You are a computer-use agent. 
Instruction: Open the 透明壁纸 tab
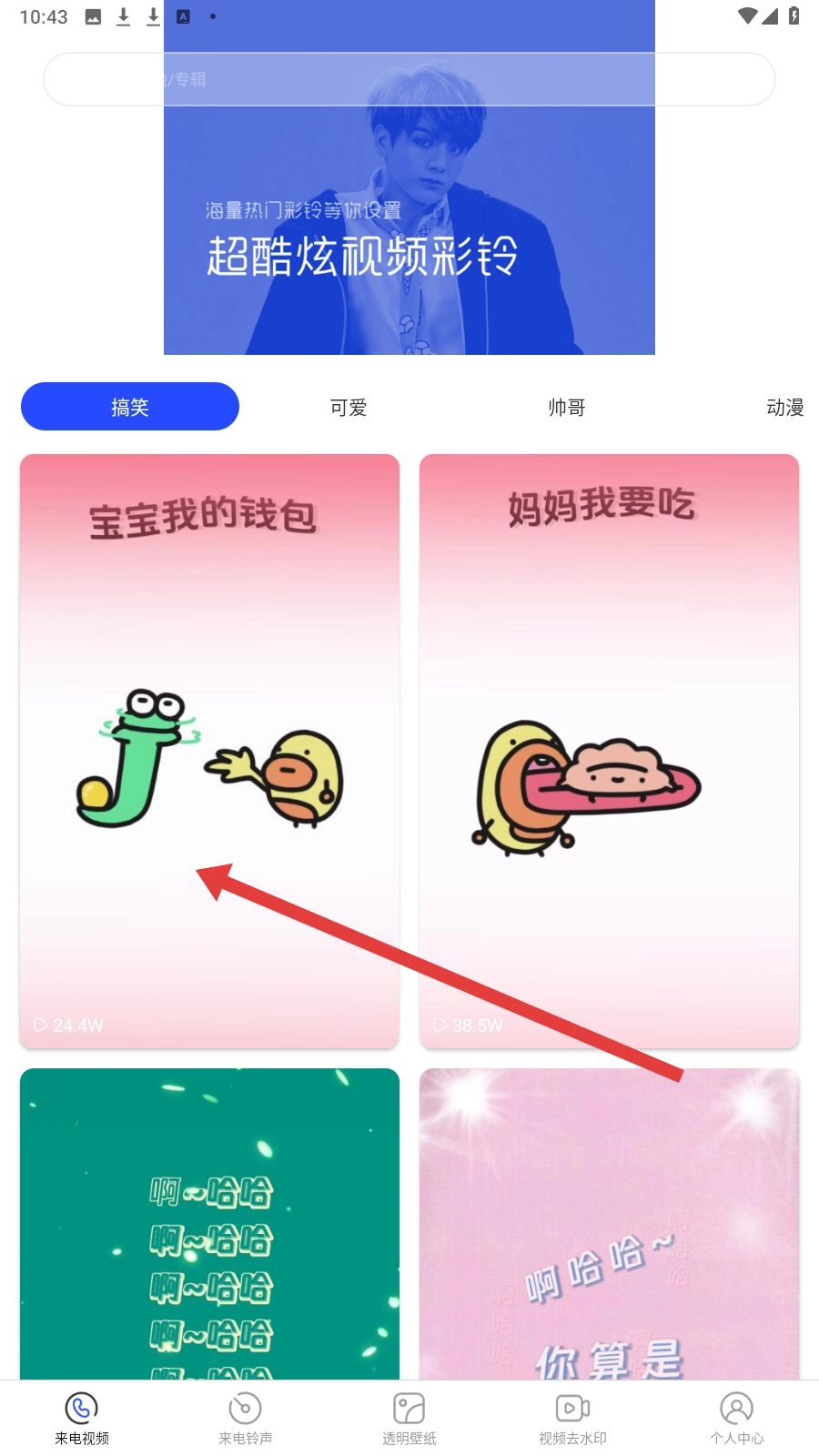409,1418
